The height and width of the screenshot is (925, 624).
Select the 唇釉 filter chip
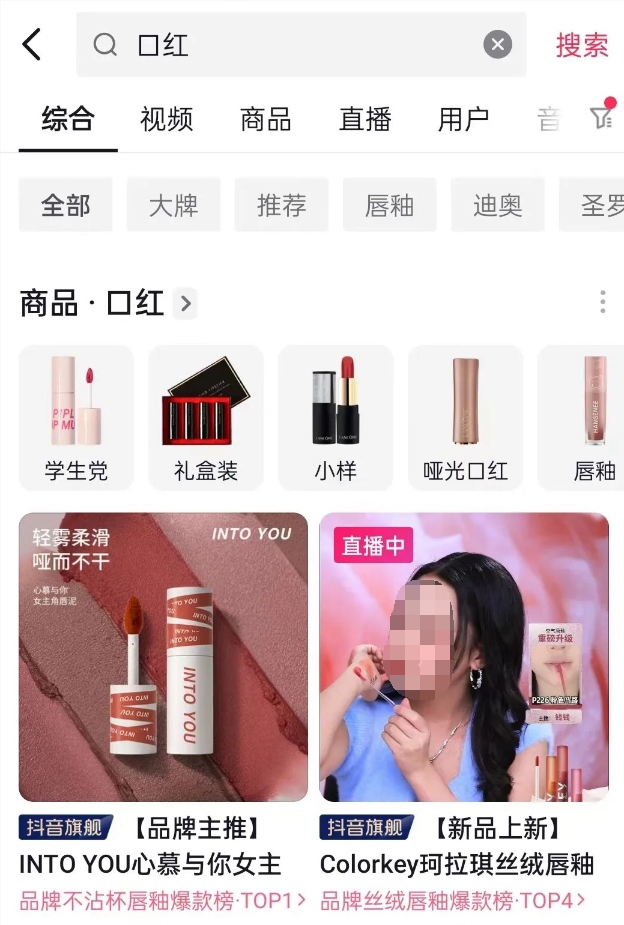click(x=389, y=206)
